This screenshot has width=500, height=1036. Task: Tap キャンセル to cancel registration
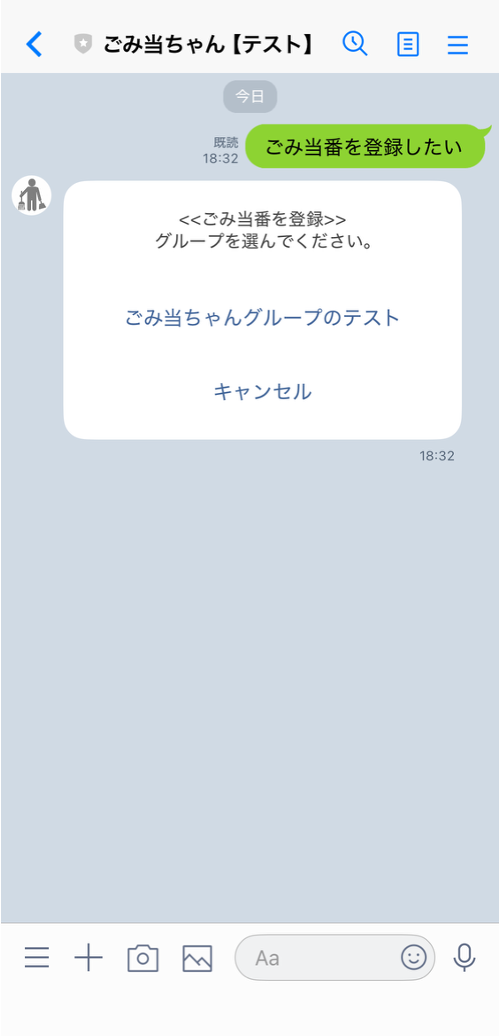262,392
